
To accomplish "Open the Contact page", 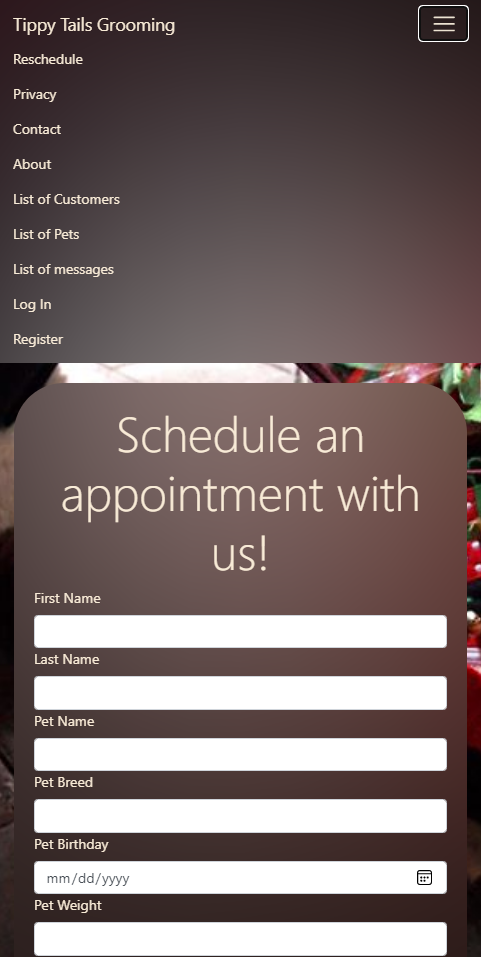I will tap(37, 129).
